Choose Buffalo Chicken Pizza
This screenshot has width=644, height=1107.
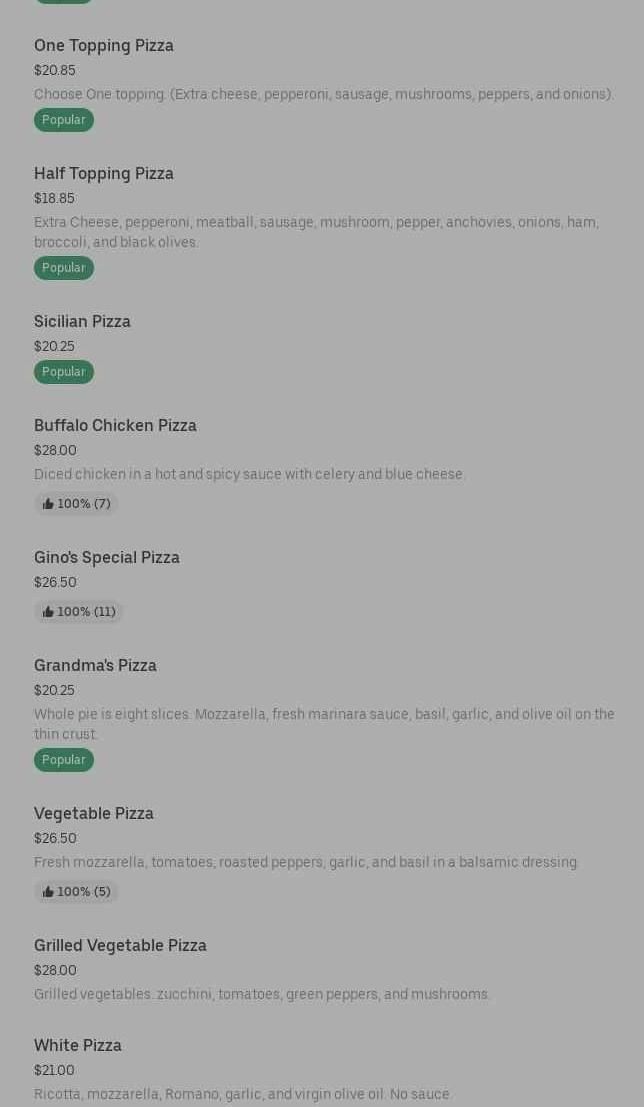click(115, 425)
